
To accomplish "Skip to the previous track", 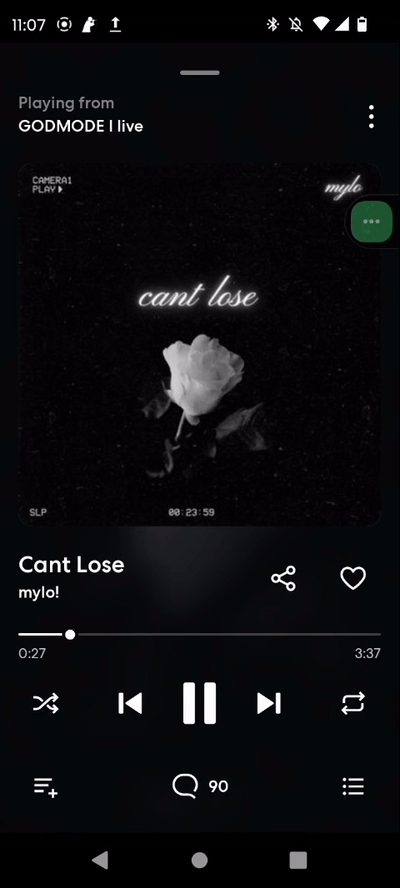I will click(x=130, y=703).
